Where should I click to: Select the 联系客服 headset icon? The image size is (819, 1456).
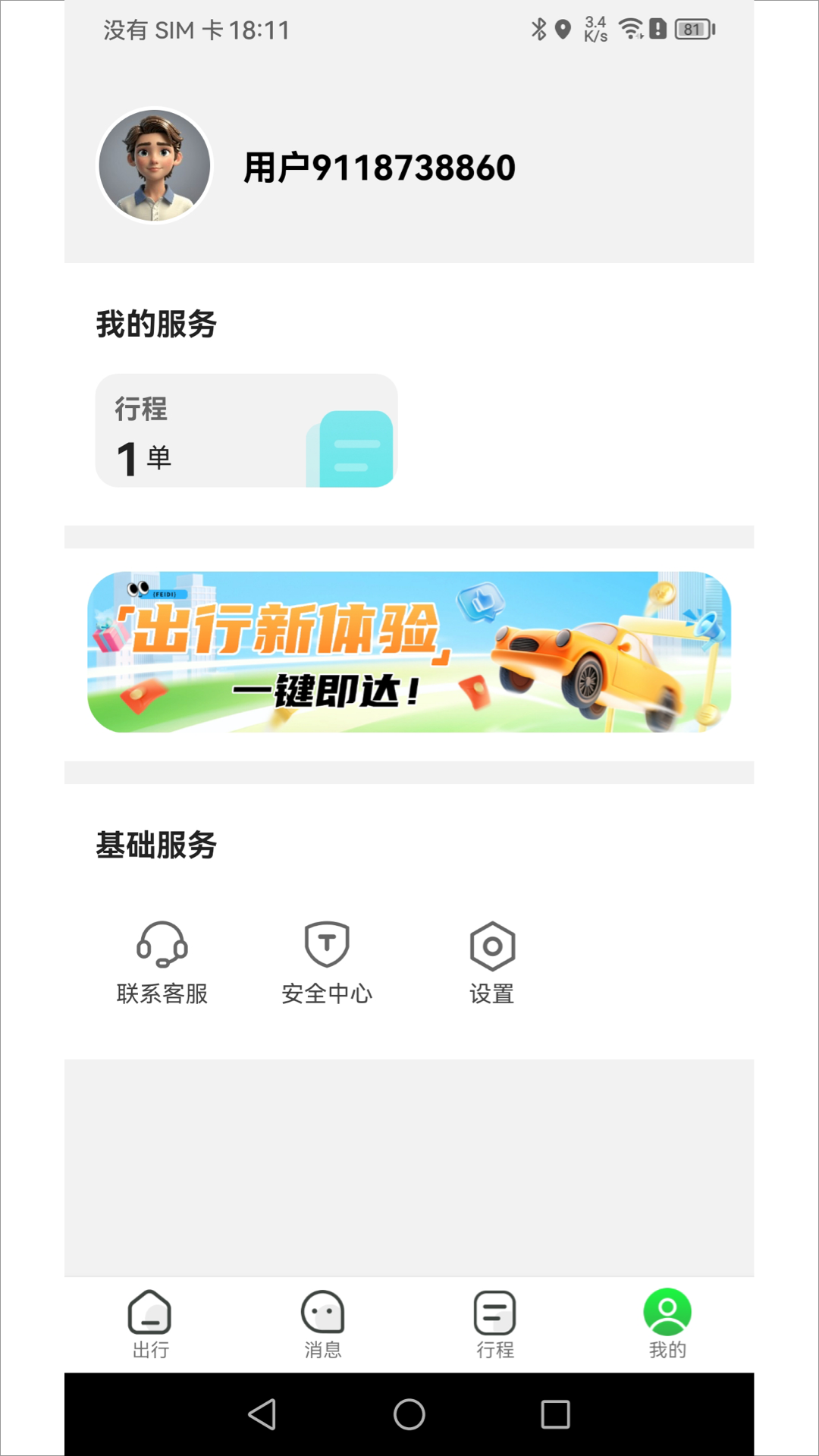coord(160,945)
